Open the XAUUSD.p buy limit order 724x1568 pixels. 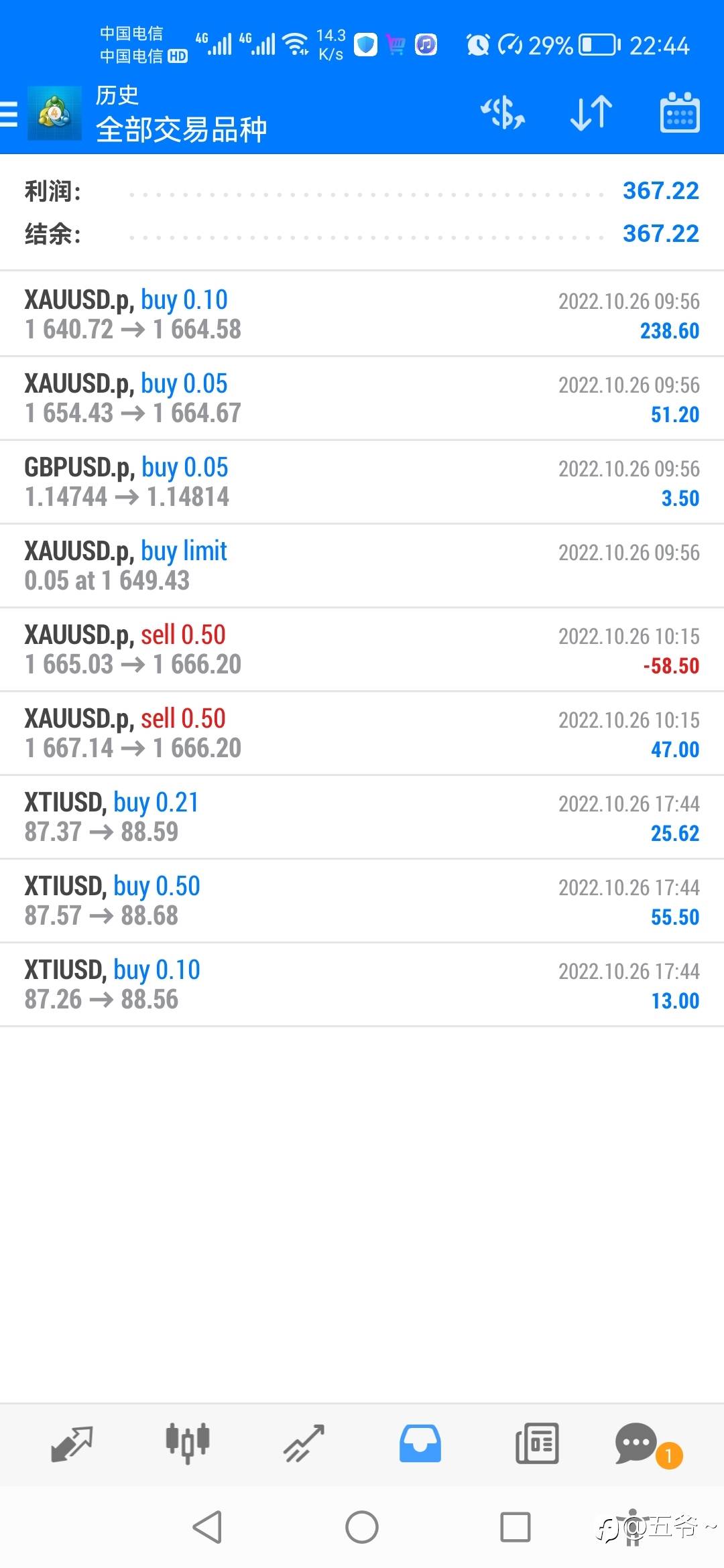coord(362,565)
